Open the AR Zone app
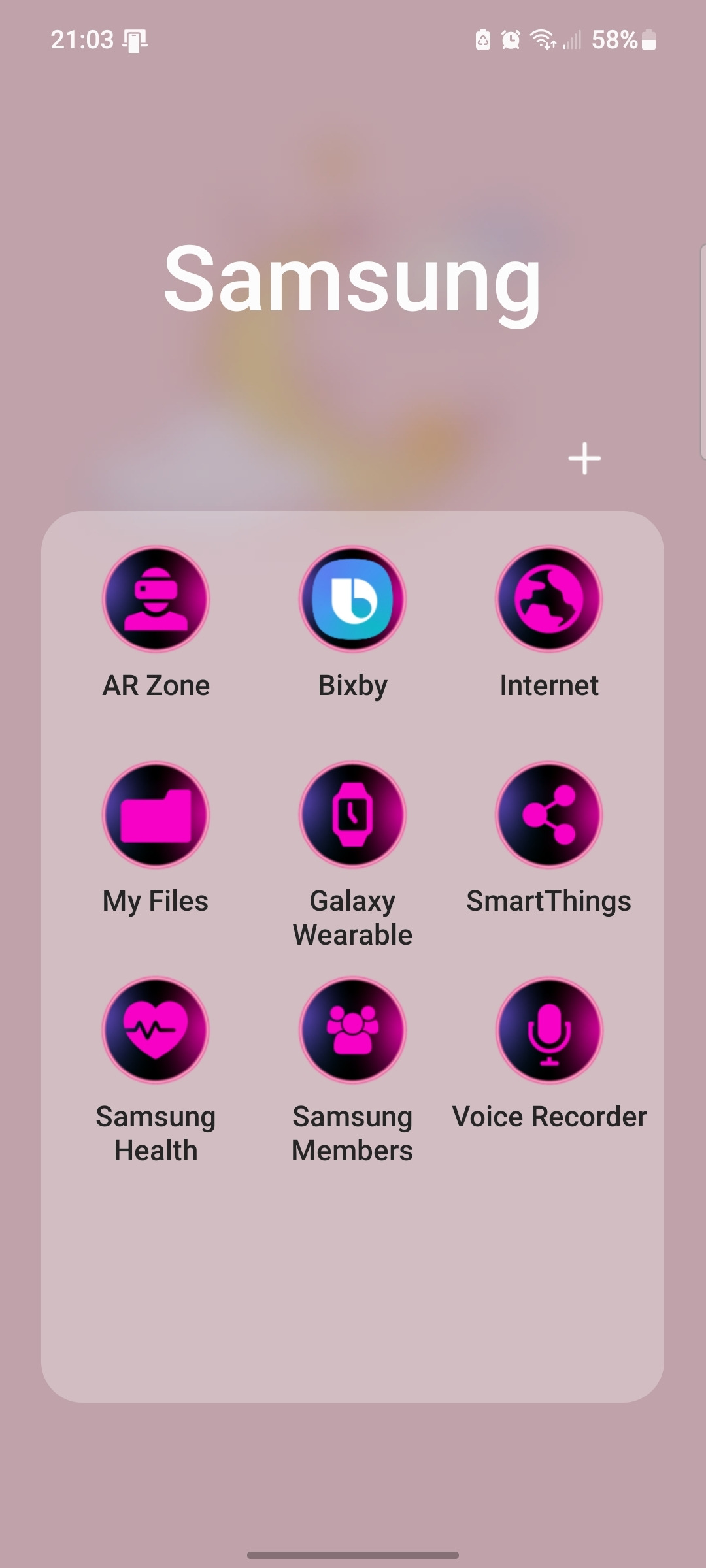Image resolution: width=706 pixels, height=1568 pixels. pos(155,599)
